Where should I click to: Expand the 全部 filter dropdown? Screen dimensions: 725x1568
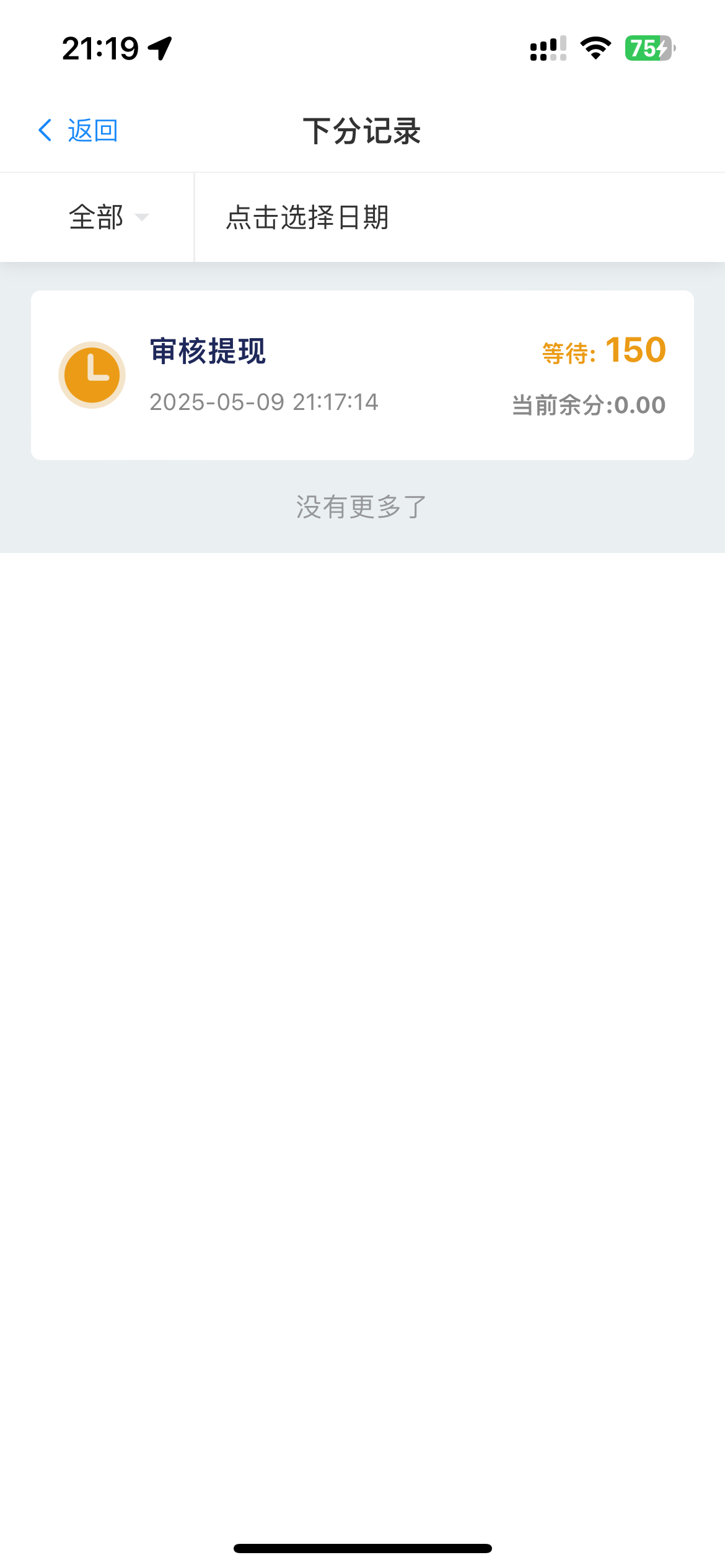tap(97, 217)
